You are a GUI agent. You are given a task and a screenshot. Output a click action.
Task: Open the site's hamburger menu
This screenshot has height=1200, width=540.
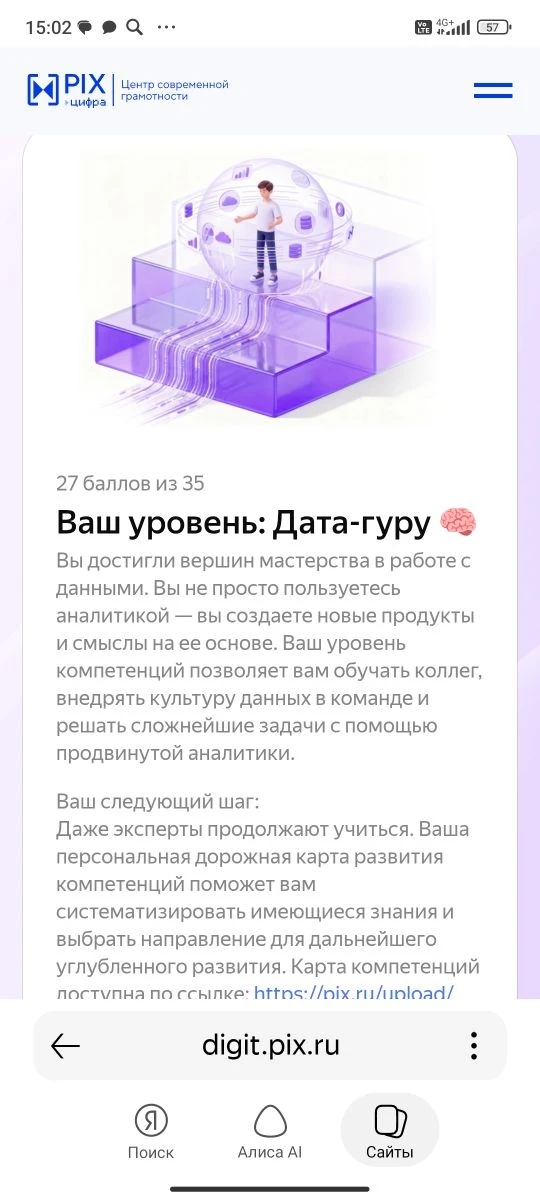pyautogui.click(x=493, y=90)
